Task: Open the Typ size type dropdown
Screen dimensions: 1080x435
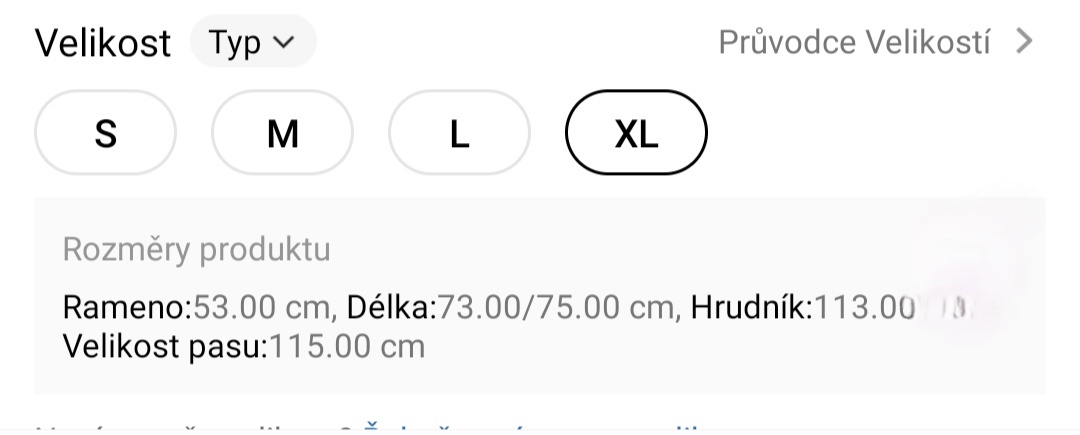Action: [252, 43]
